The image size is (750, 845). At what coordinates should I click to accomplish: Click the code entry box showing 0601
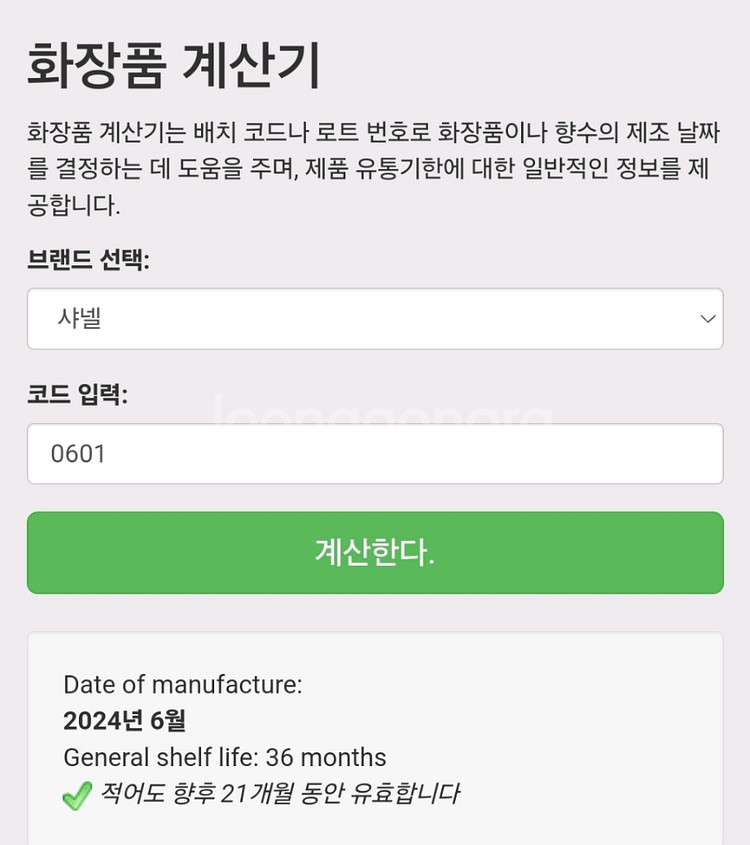pyautogui.click(x=375, y=452)
